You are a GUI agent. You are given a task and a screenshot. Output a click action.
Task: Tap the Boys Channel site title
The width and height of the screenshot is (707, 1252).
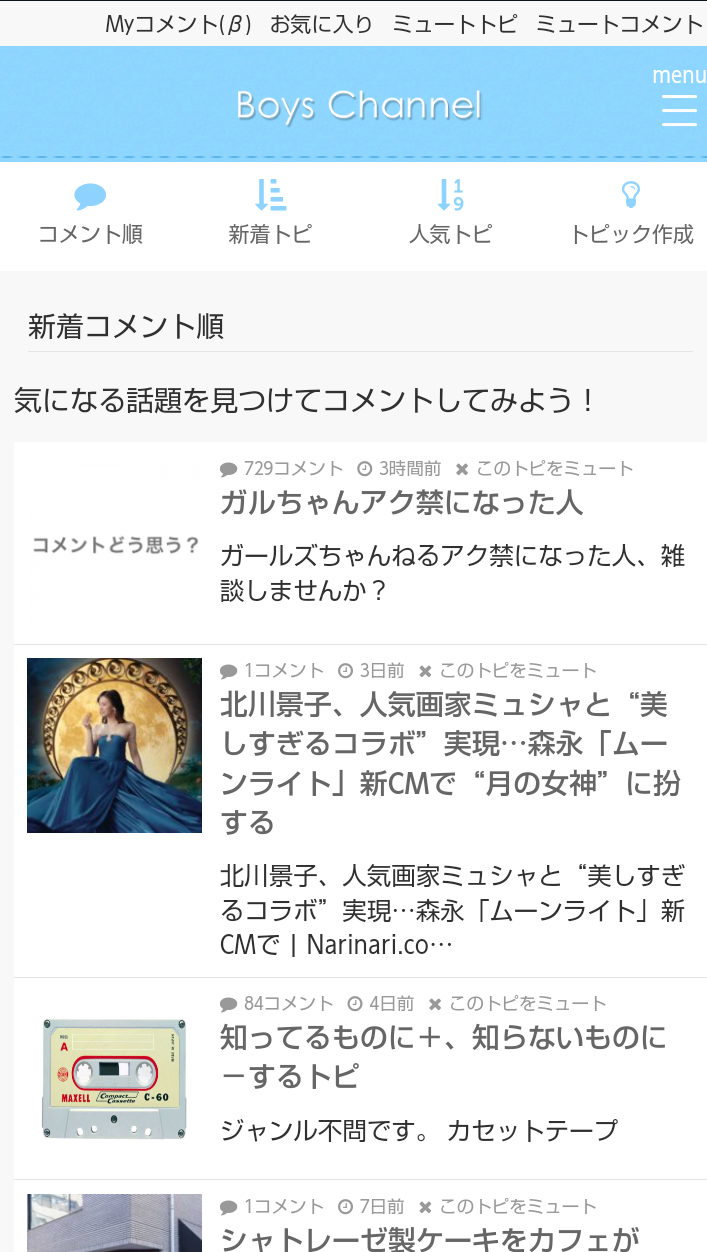pos(359,105)
